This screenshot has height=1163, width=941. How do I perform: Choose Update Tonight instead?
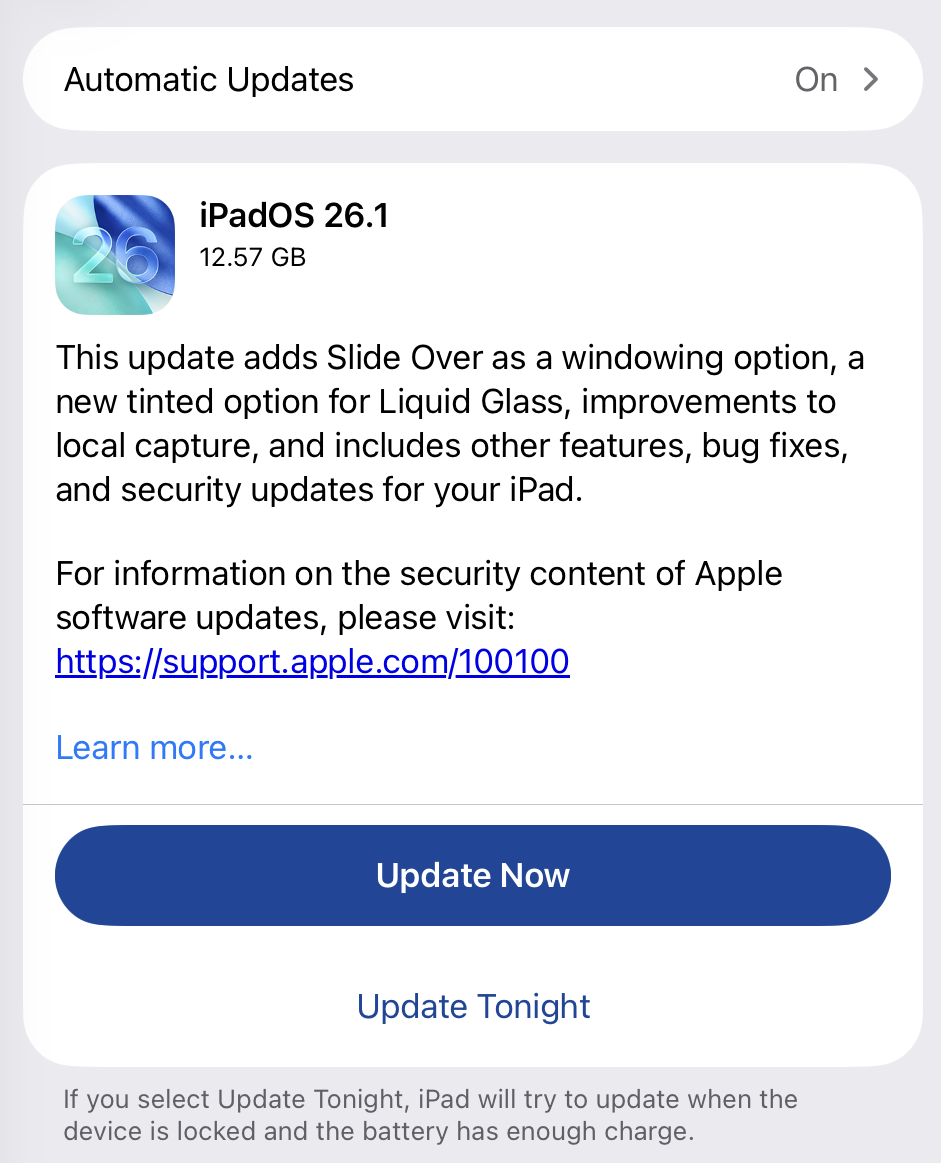[x=472, y=1007]
